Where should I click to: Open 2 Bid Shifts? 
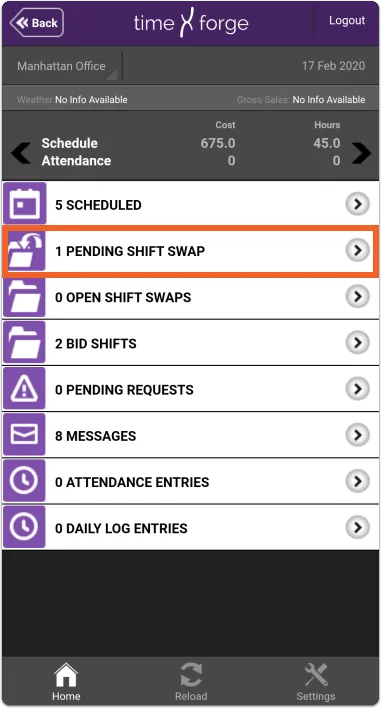pos(190,343)
